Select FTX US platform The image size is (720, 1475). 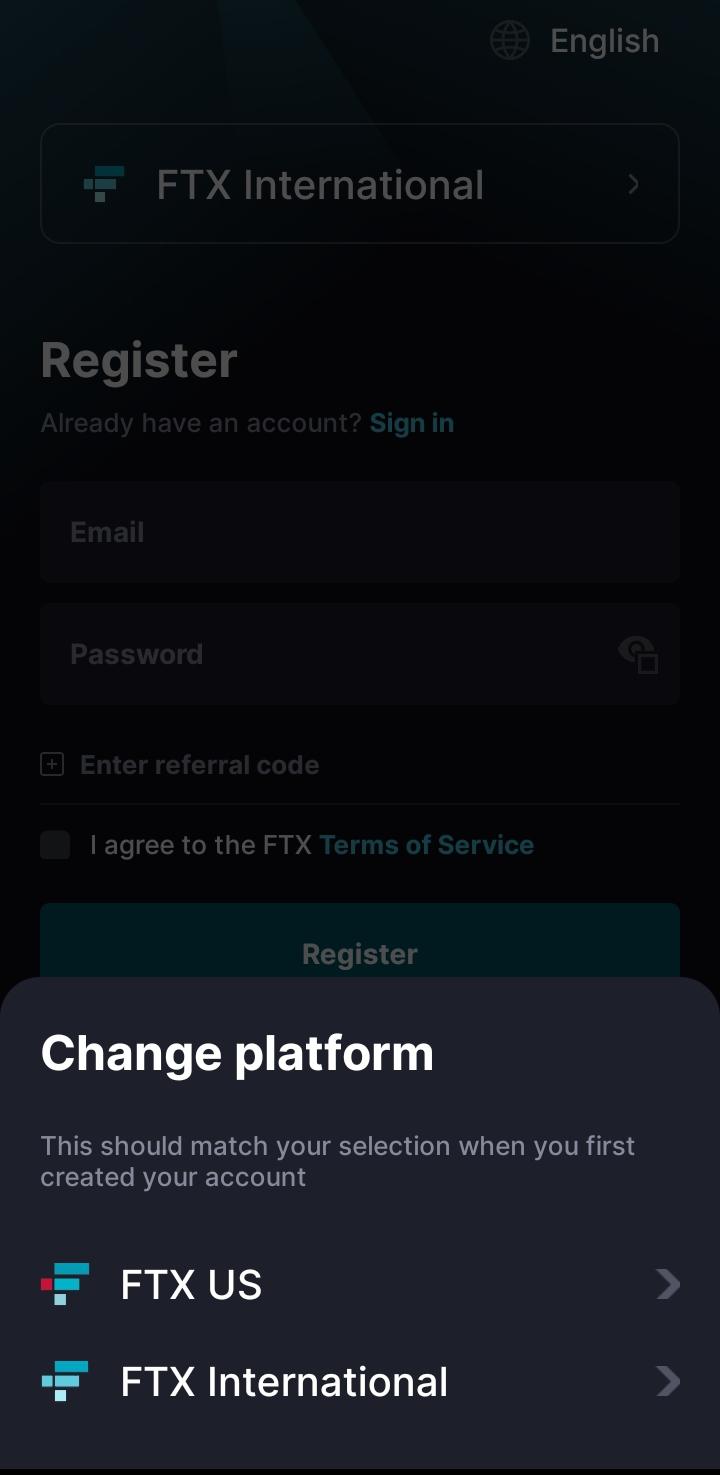360,1284
